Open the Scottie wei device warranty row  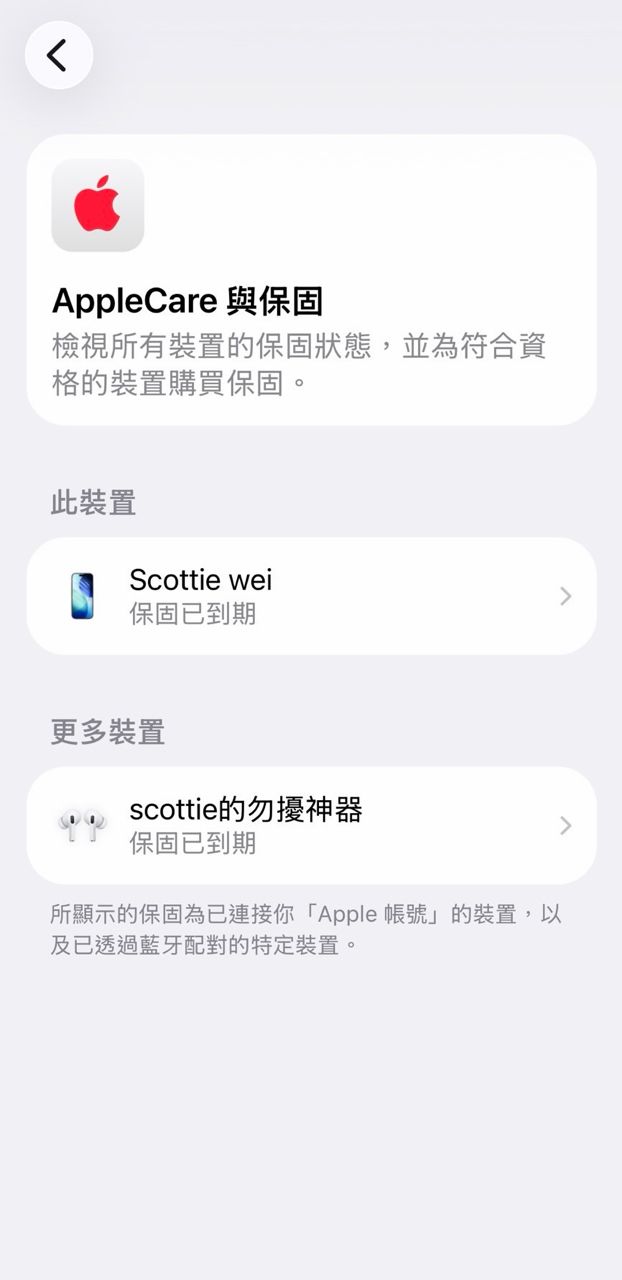point(311,596)
